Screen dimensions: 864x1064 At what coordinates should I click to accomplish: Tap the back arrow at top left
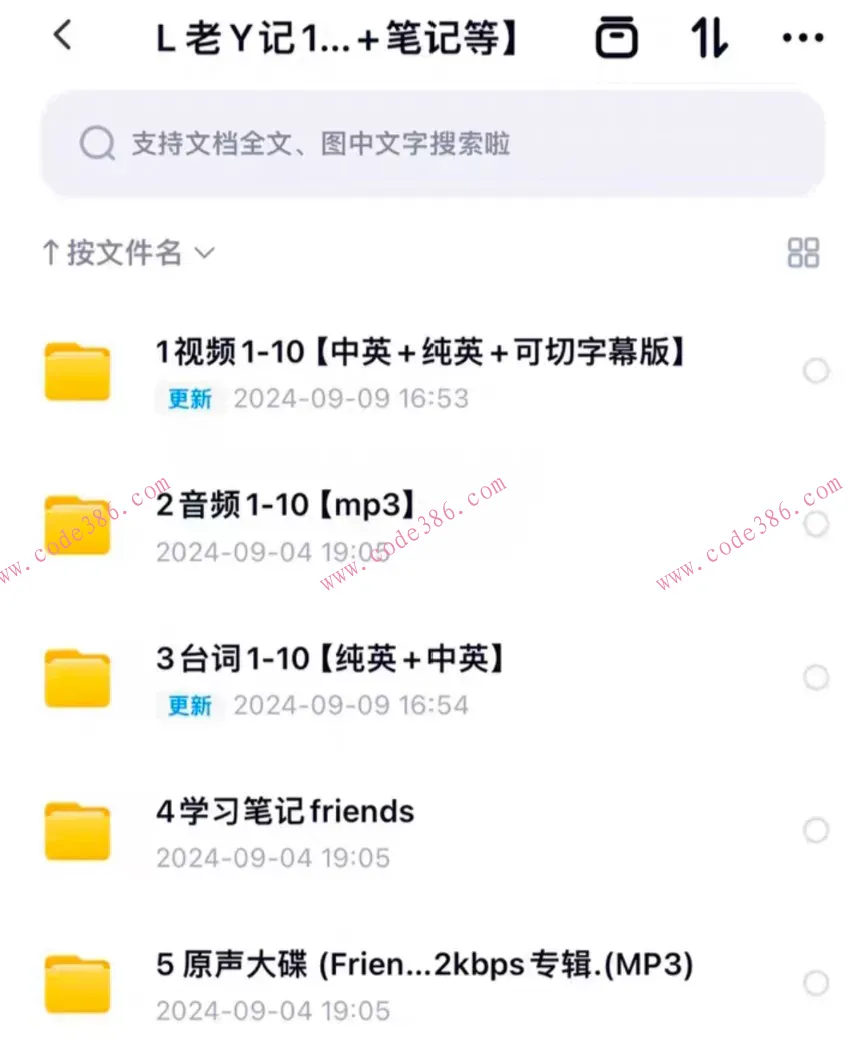[63, 36]
